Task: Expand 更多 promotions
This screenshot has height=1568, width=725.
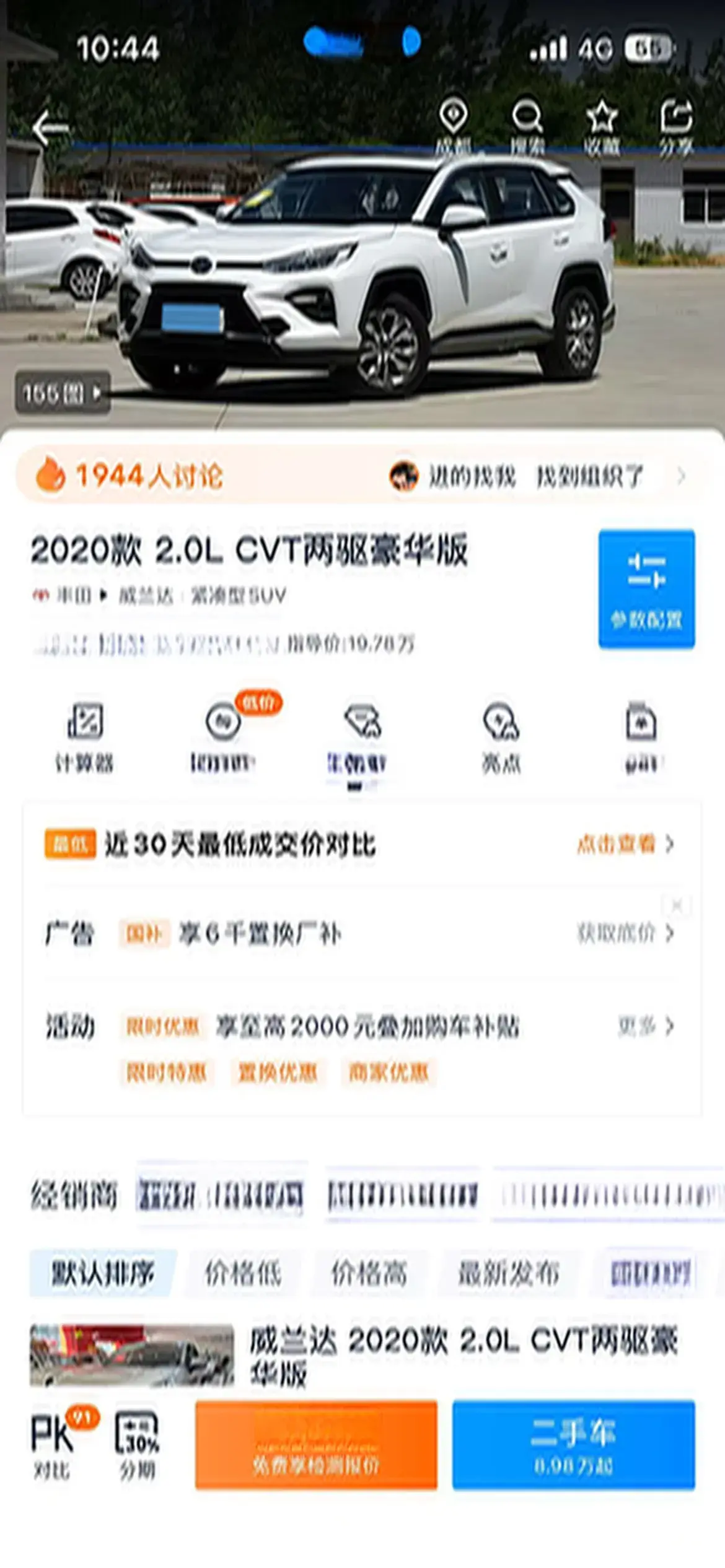Action: (x=646, y=1027)
